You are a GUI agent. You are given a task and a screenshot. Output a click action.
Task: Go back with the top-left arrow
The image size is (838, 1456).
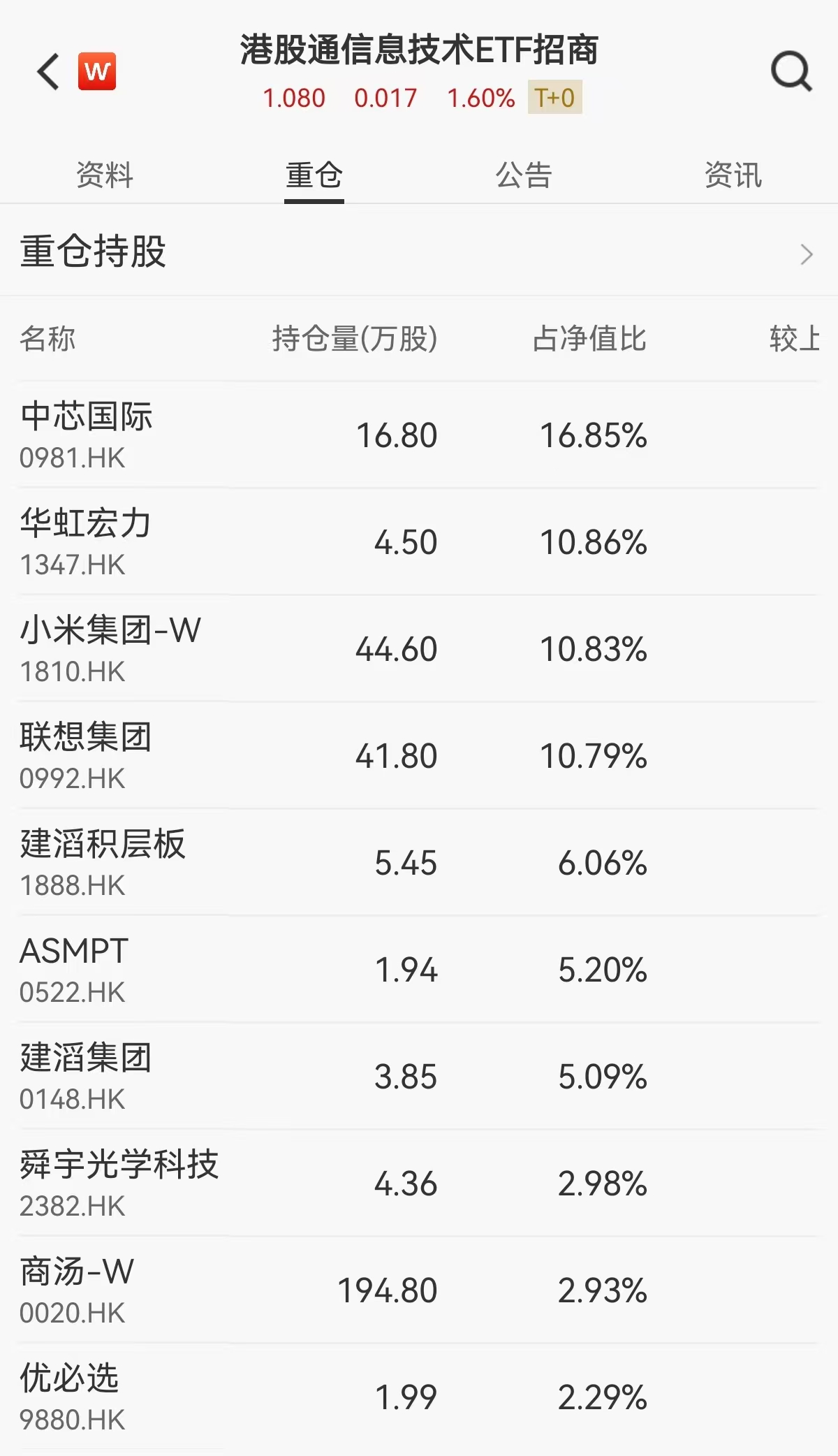click(x=48, y=72)
